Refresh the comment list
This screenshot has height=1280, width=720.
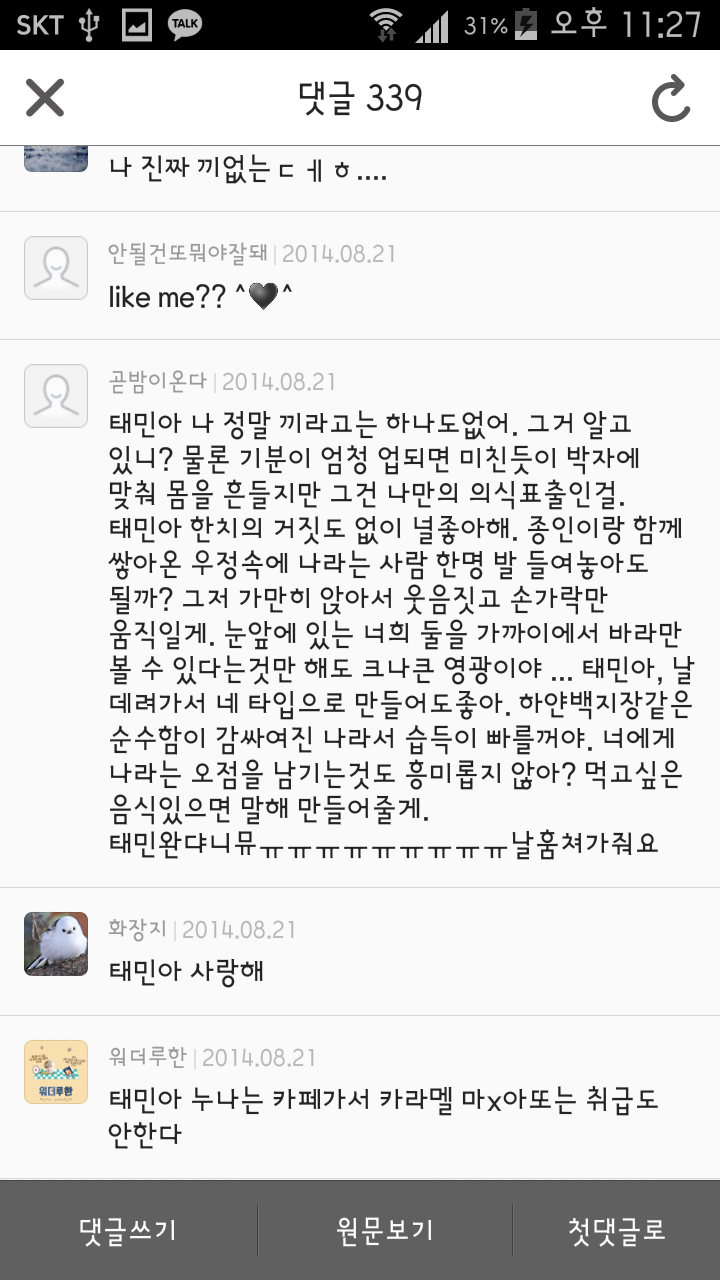671,99
